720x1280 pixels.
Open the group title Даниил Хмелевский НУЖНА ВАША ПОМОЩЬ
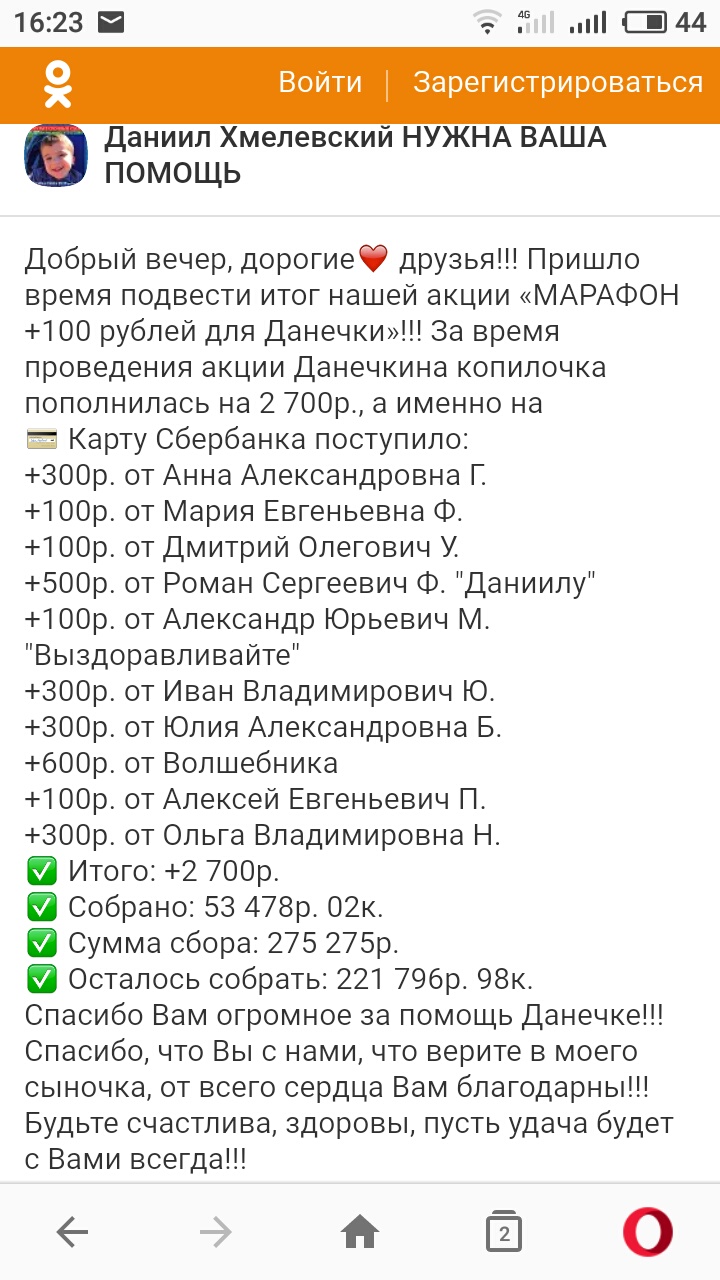(x=355, y=155)
